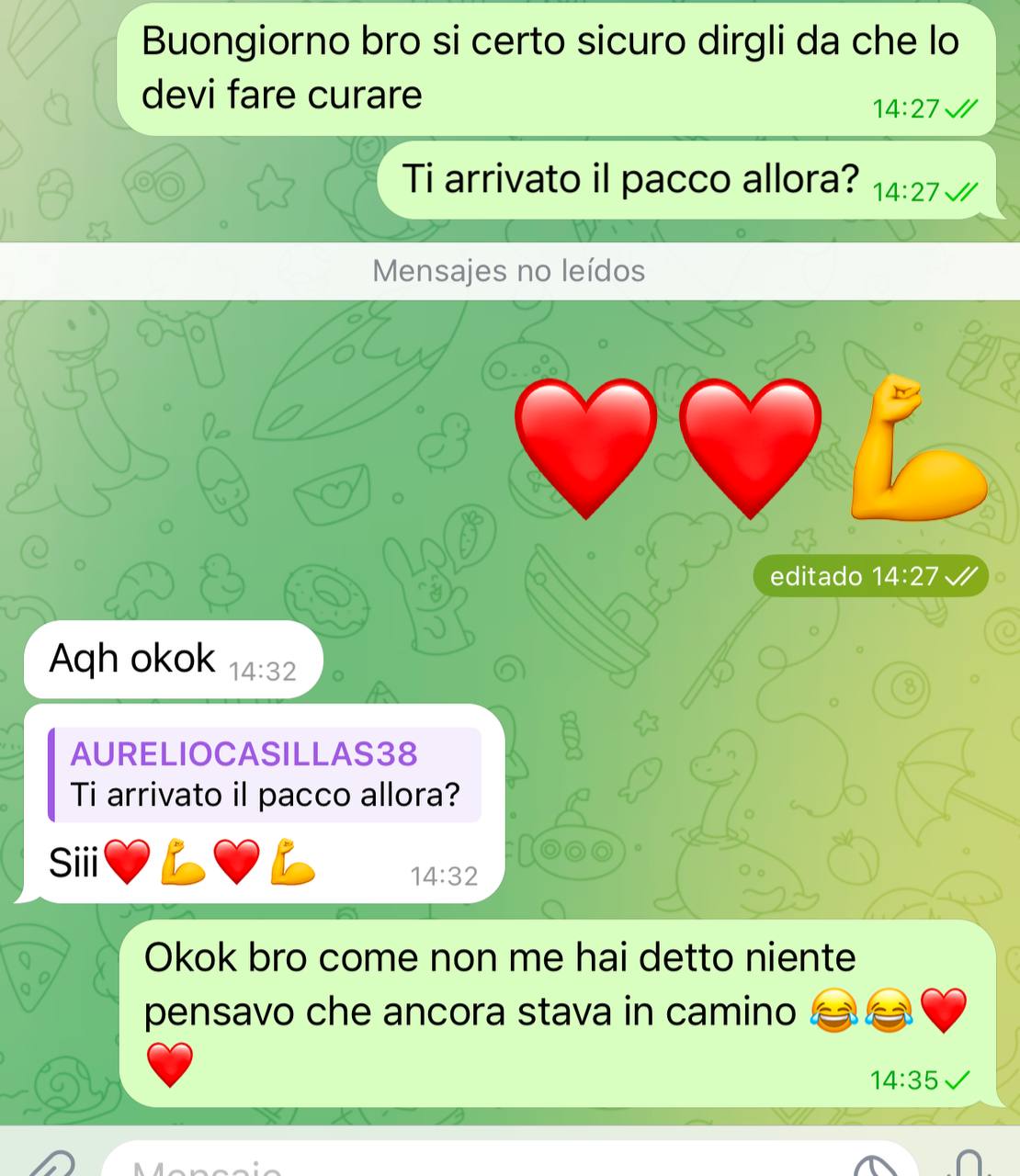Viewport: 1020px width, 1176px height.
Task: Open the attach paperclip icon
Action: click(x=51, y=1162)
